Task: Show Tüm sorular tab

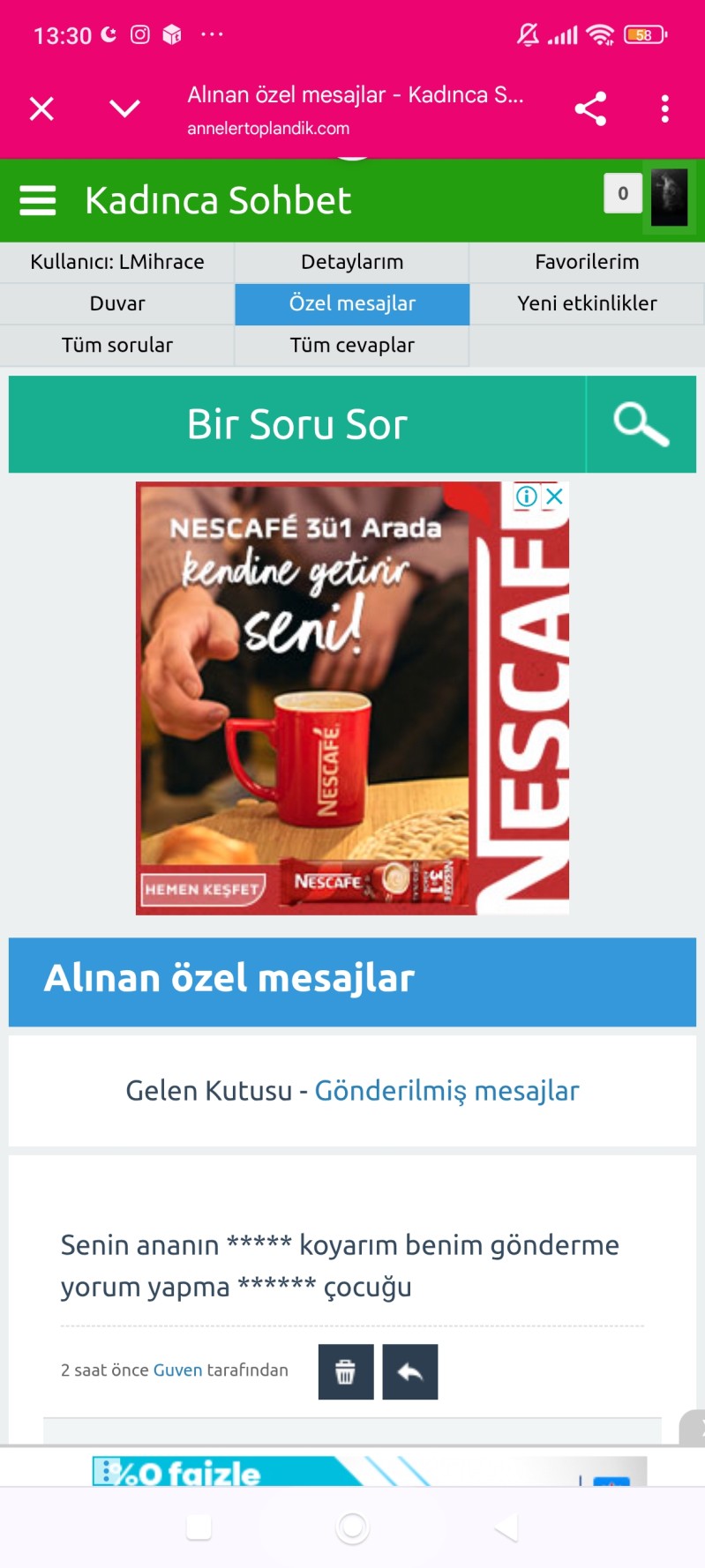Action: [117, 345]
